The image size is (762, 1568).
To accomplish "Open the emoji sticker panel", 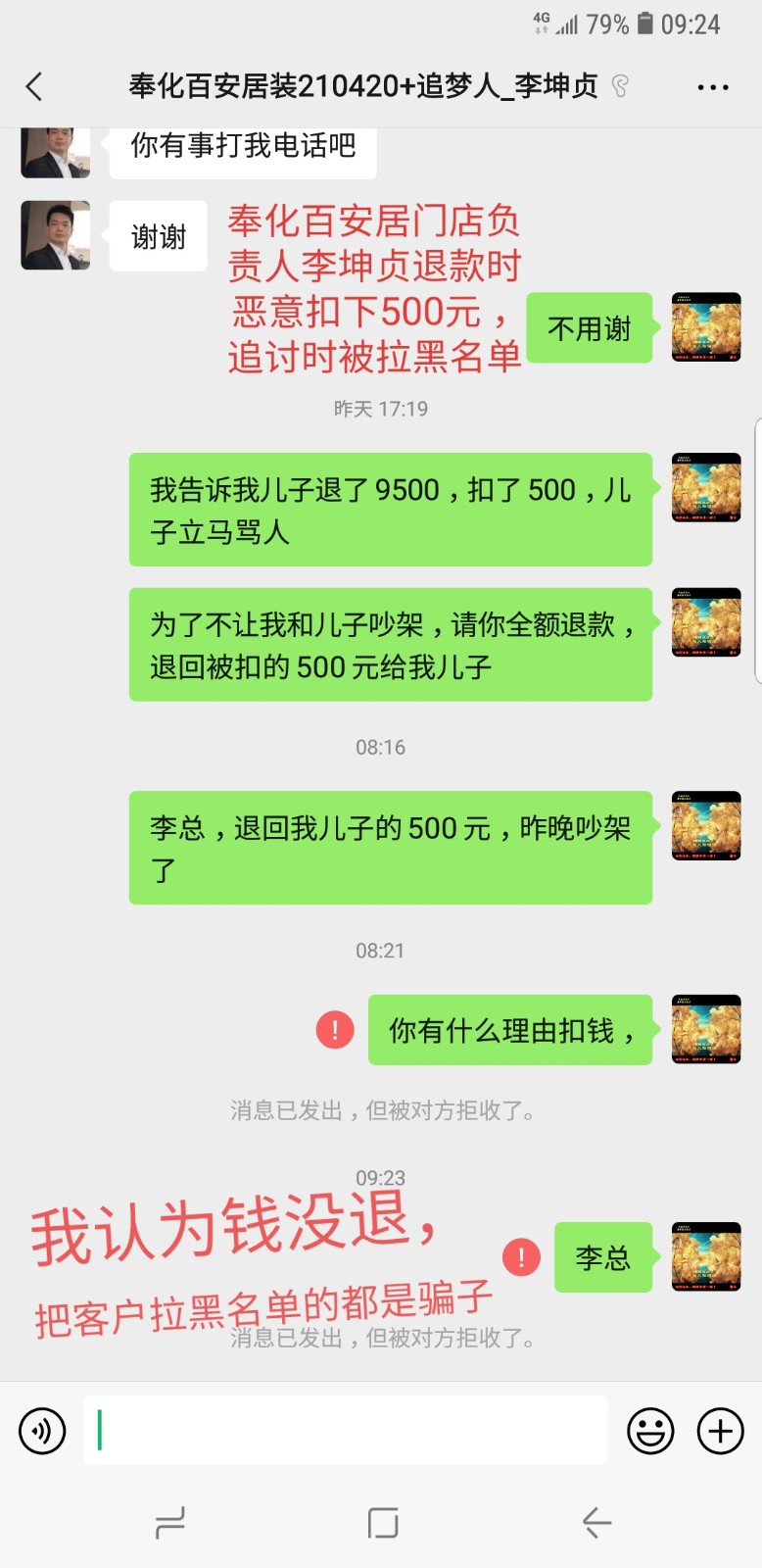I will (650, 1431).
